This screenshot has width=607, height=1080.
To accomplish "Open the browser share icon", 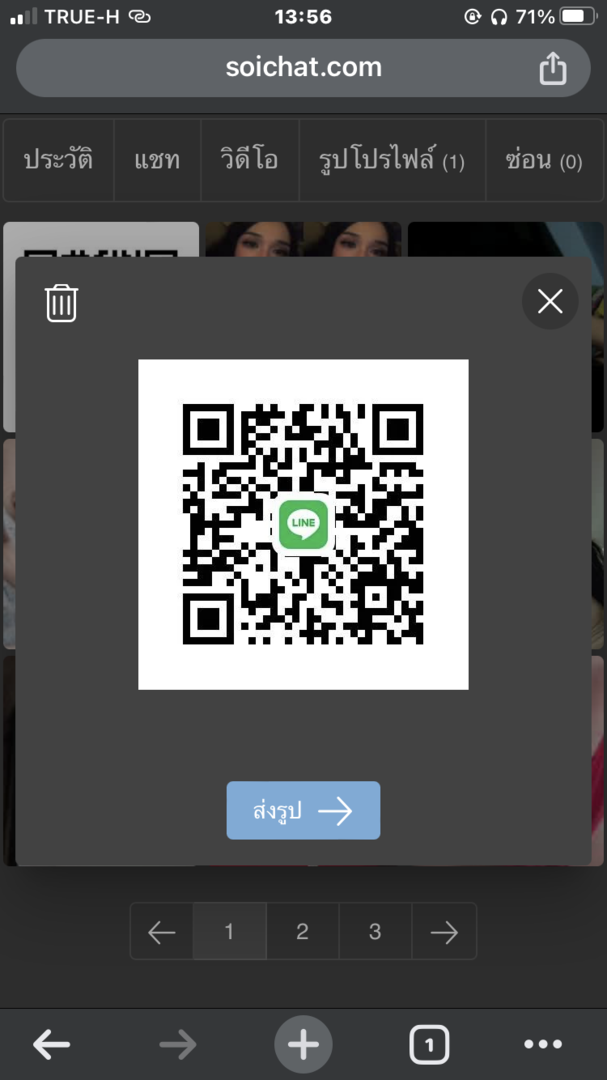I will point(553,68).
